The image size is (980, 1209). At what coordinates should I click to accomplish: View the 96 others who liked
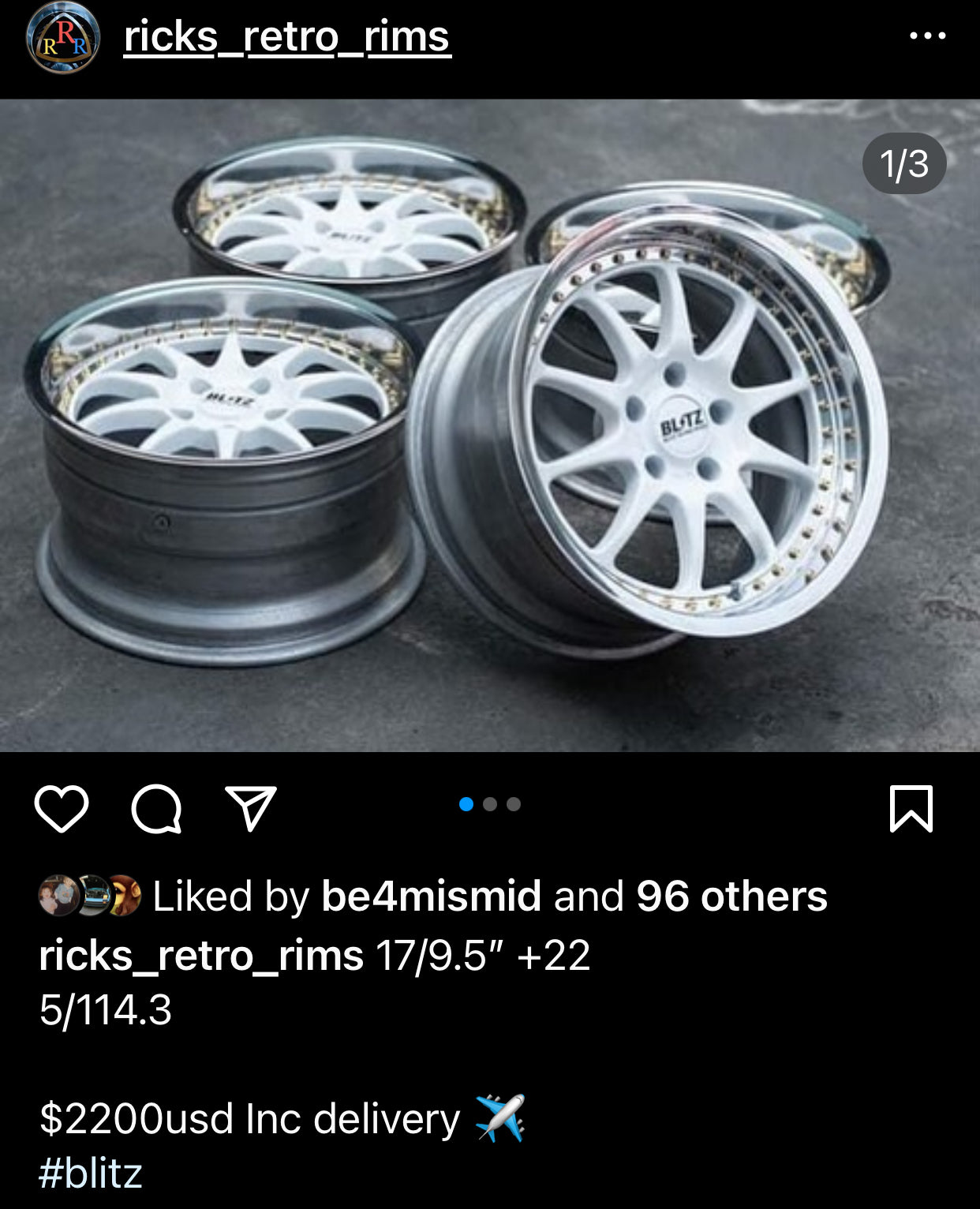[x=731, y=896]
